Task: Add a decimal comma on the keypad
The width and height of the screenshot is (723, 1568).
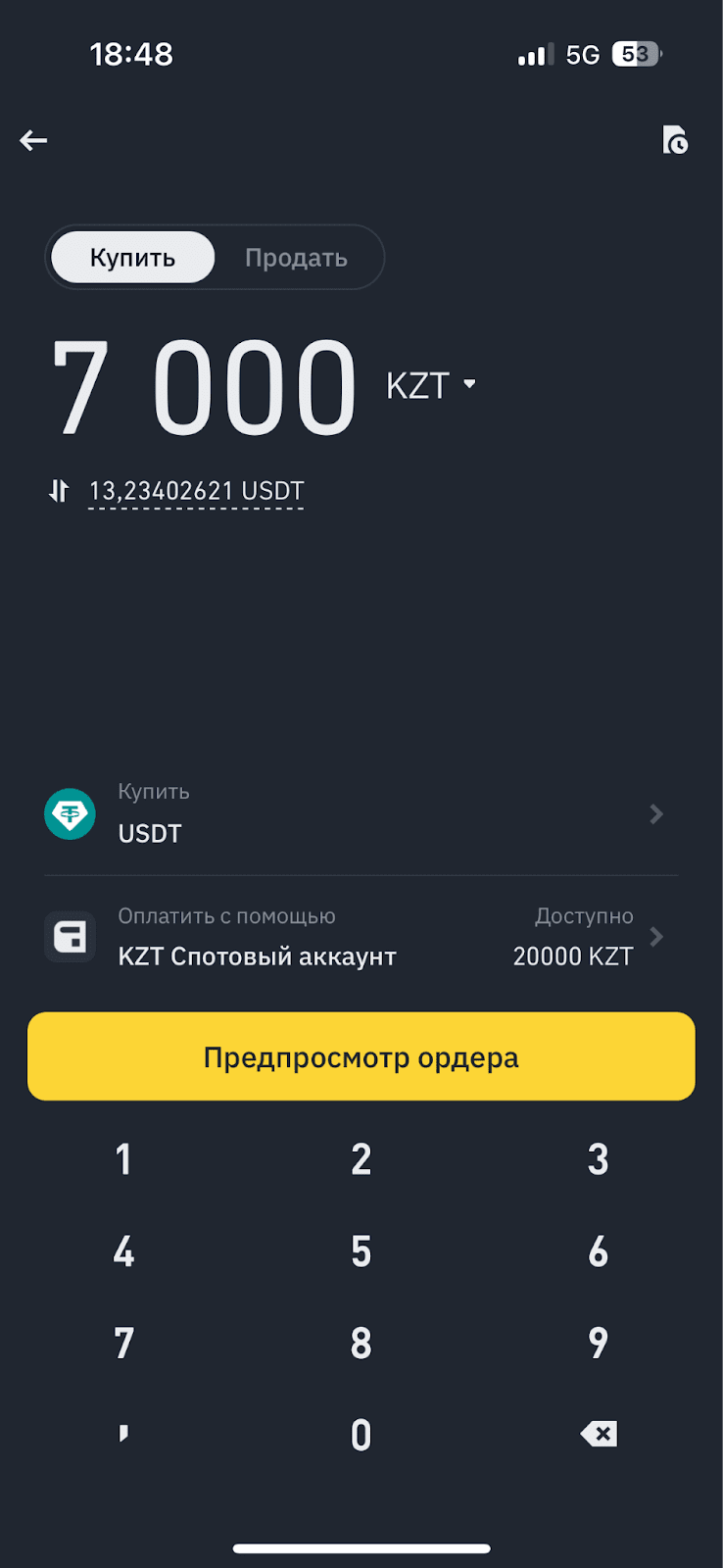Action: click(x=123, y=1435)
